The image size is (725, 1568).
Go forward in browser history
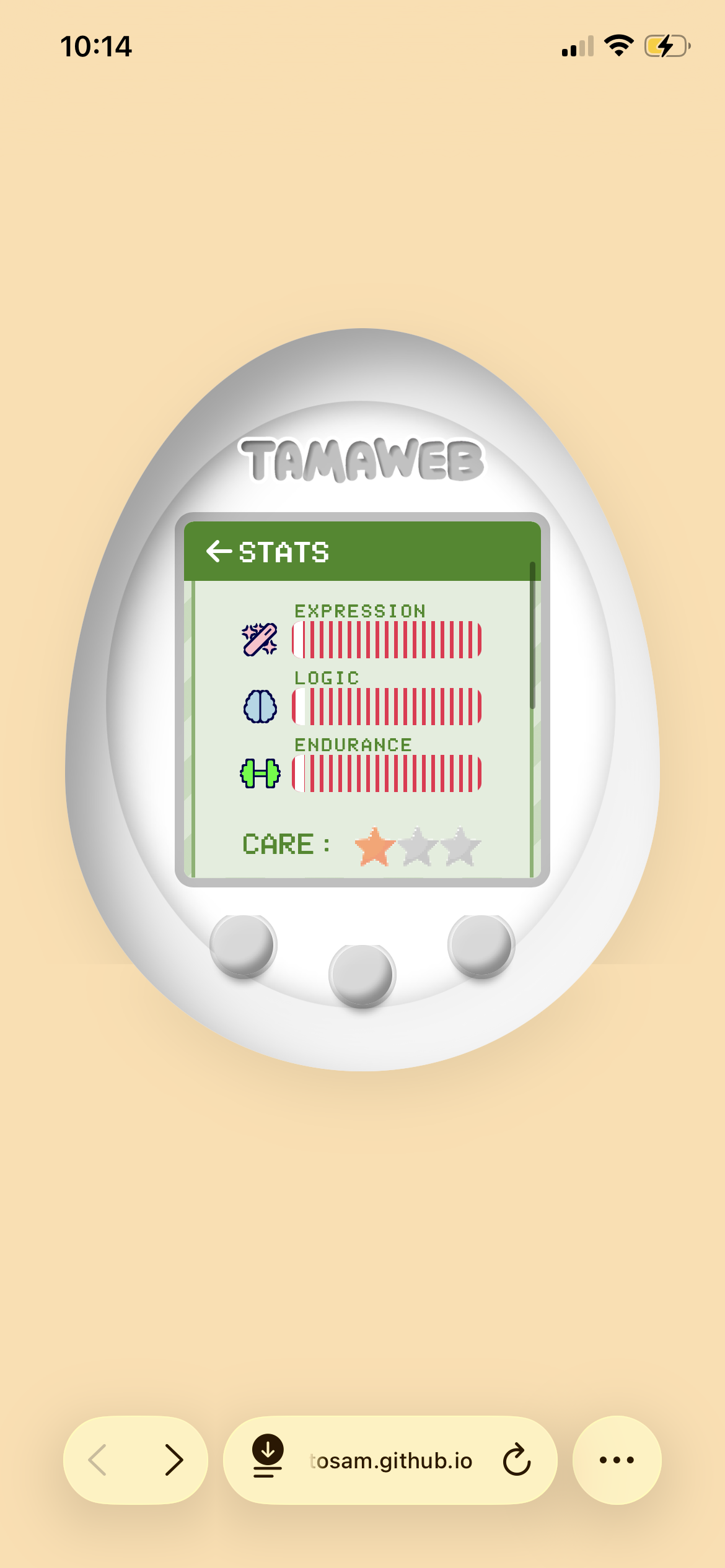click(x=174, y=1460)
